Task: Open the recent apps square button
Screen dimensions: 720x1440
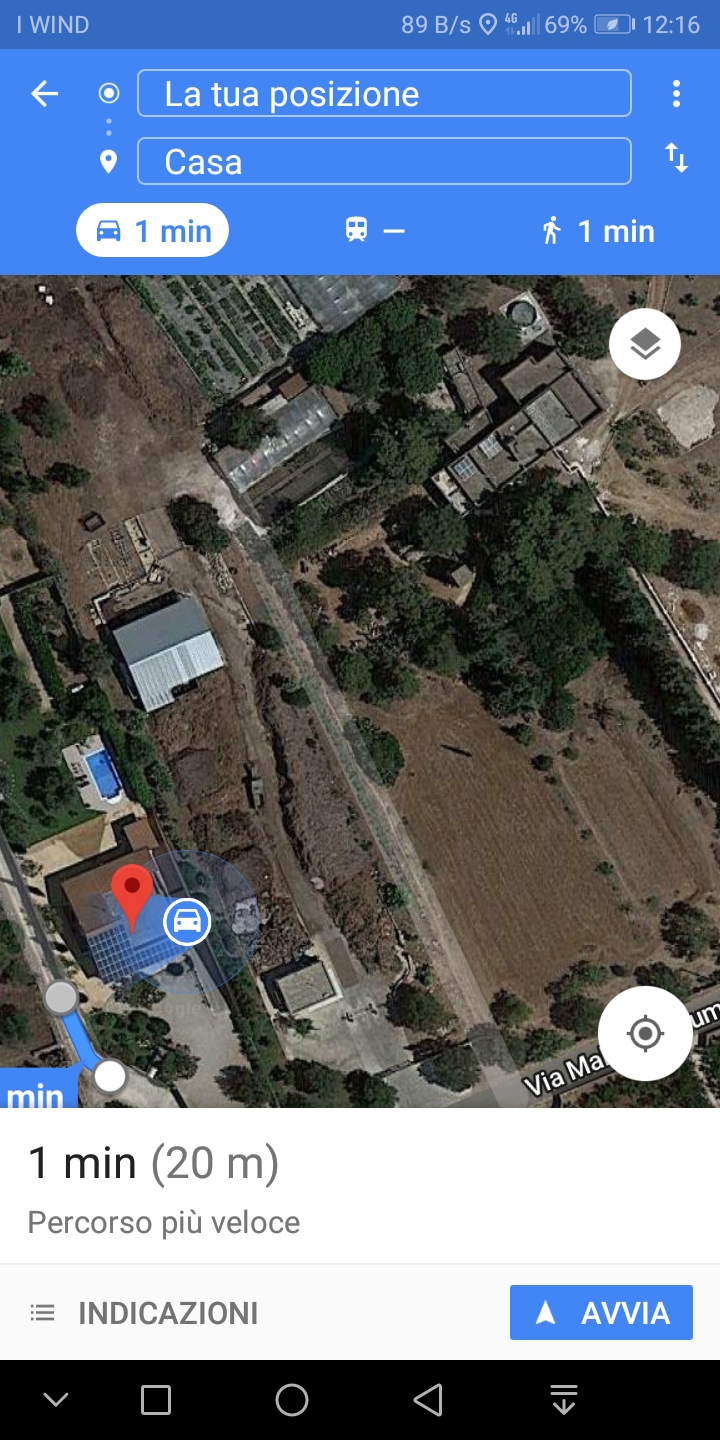Action: [156, 1400]
